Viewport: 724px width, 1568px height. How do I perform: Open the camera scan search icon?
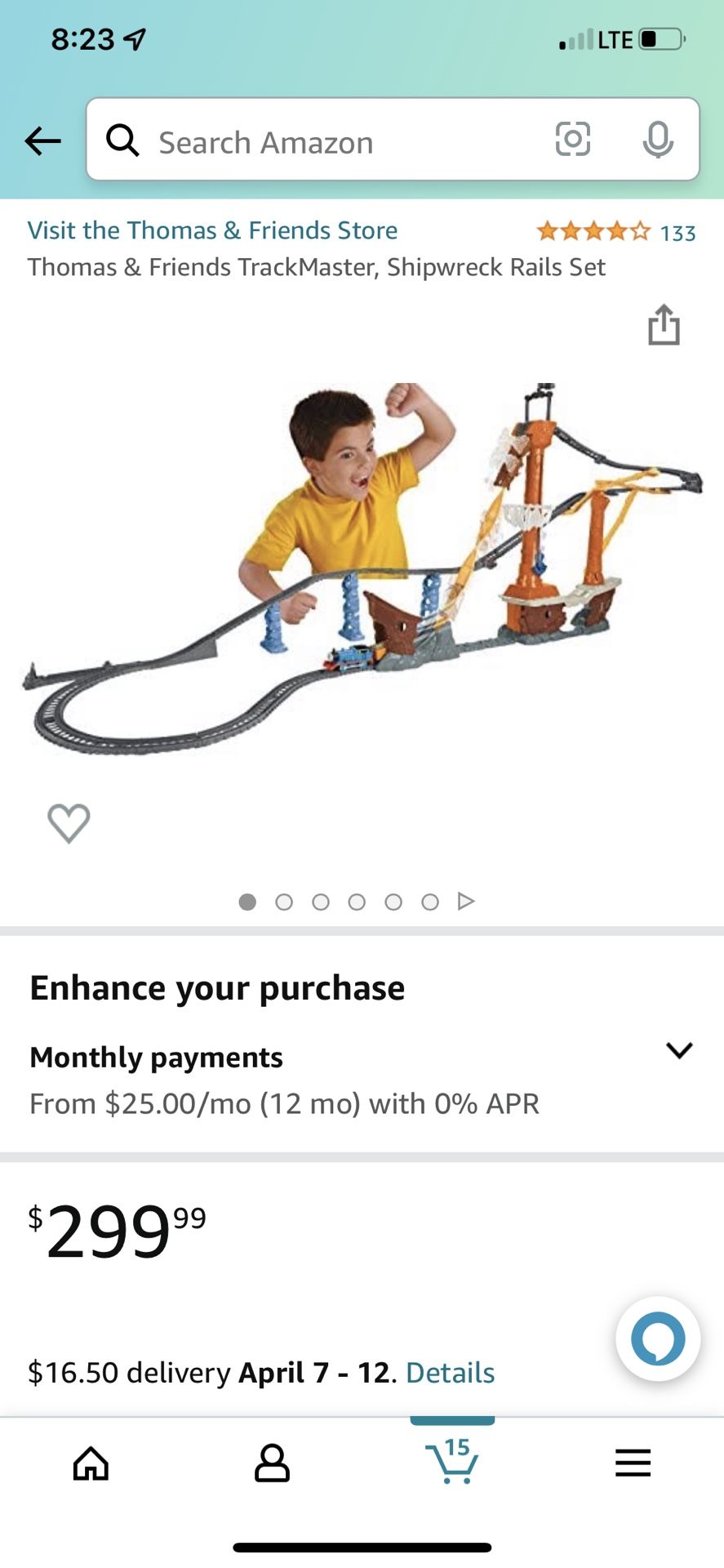click(x=572, y=139)
